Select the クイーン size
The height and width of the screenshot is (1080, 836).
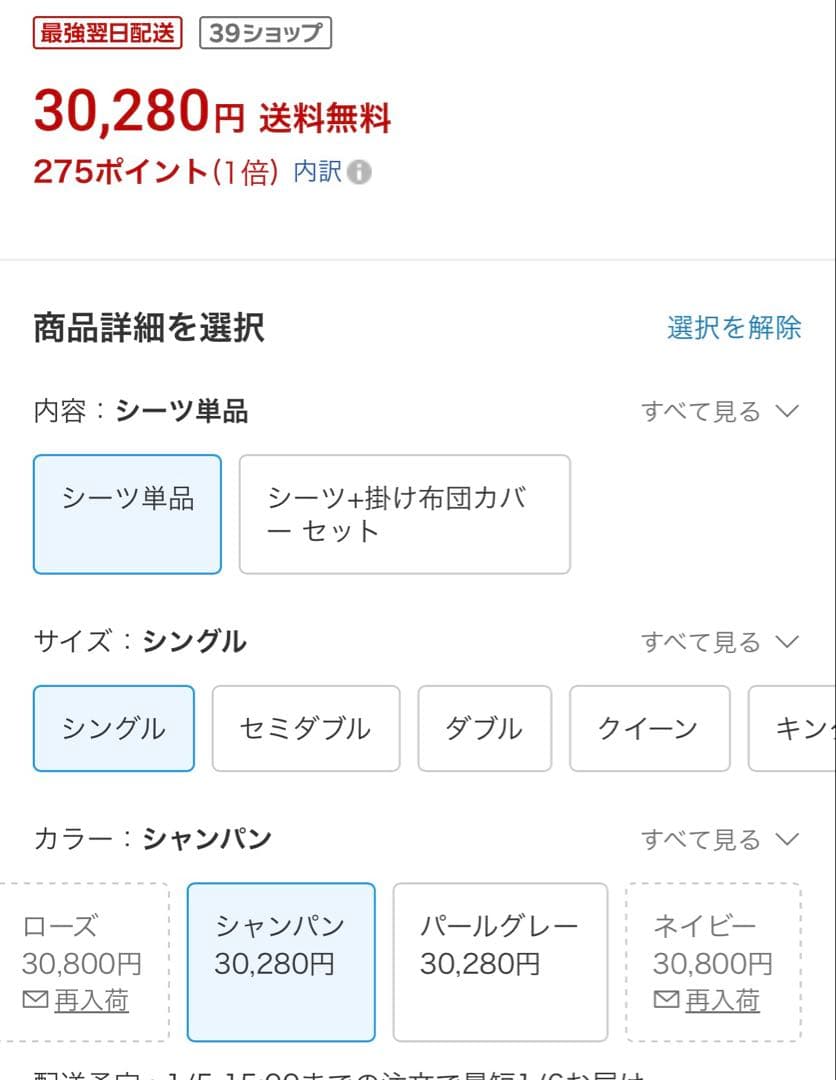648,728
